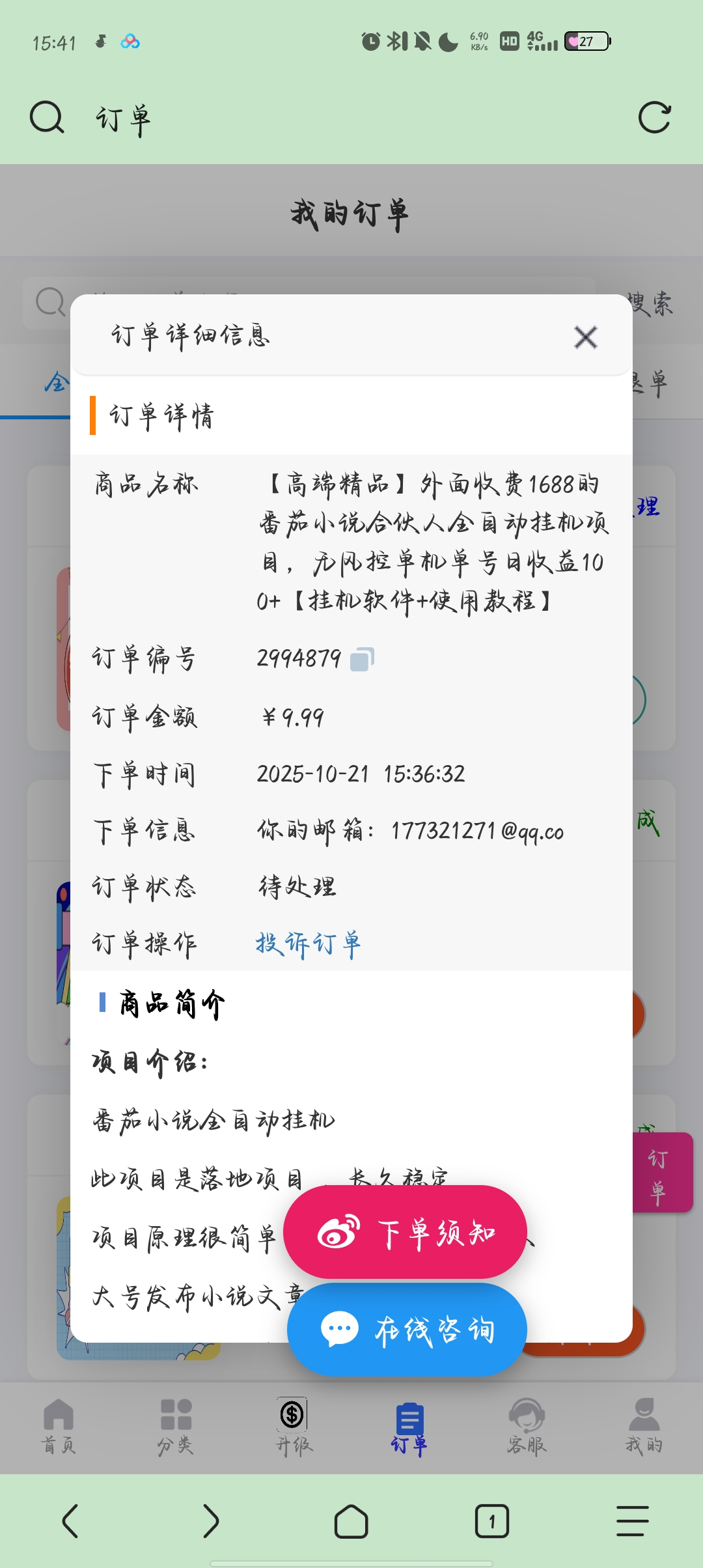Reload the page with the refresh icon

tap(654, 118)
